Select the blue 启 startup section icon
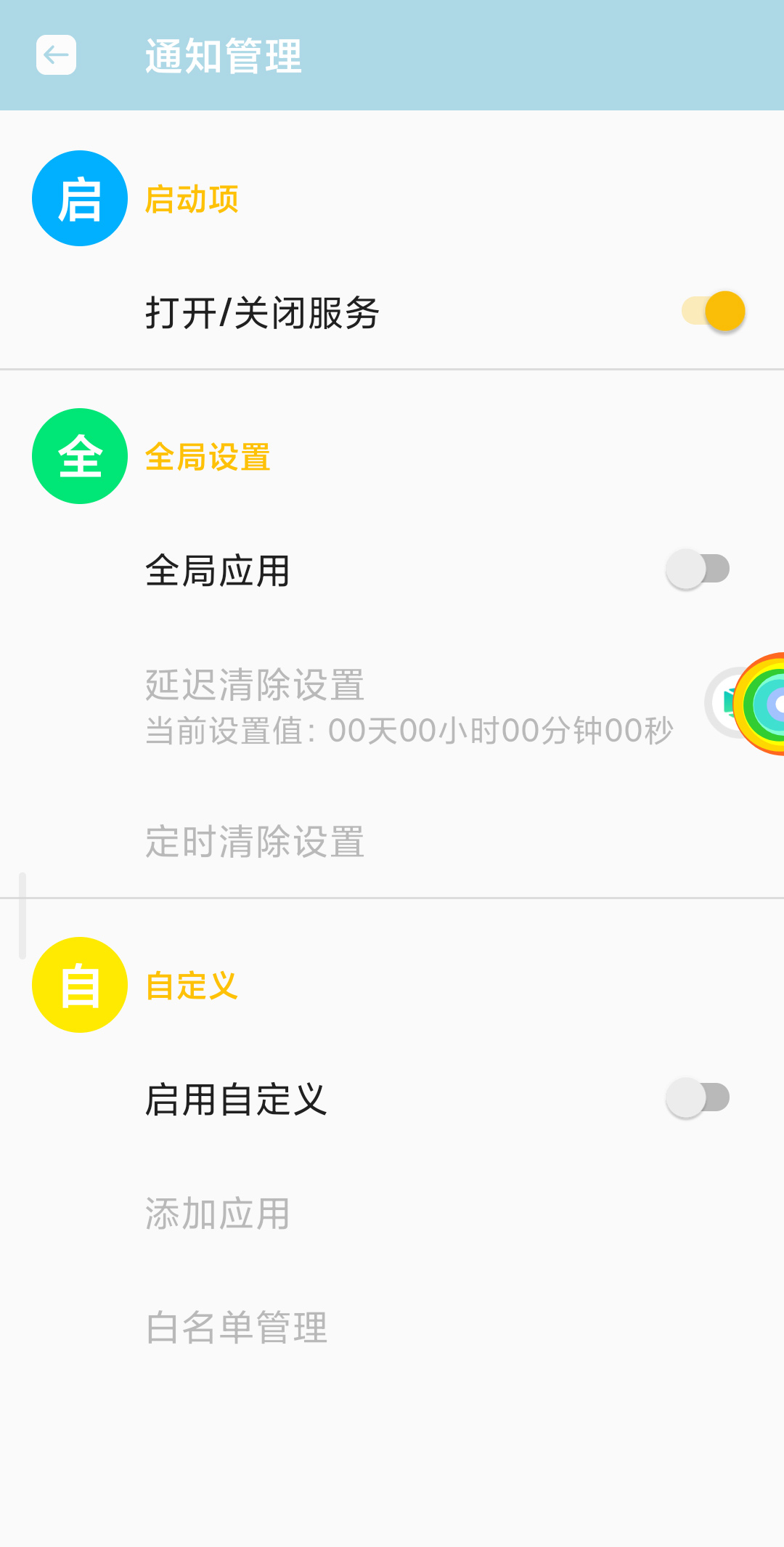The width and height of the screenshot is (784, 1547). (x=80, y=197)
